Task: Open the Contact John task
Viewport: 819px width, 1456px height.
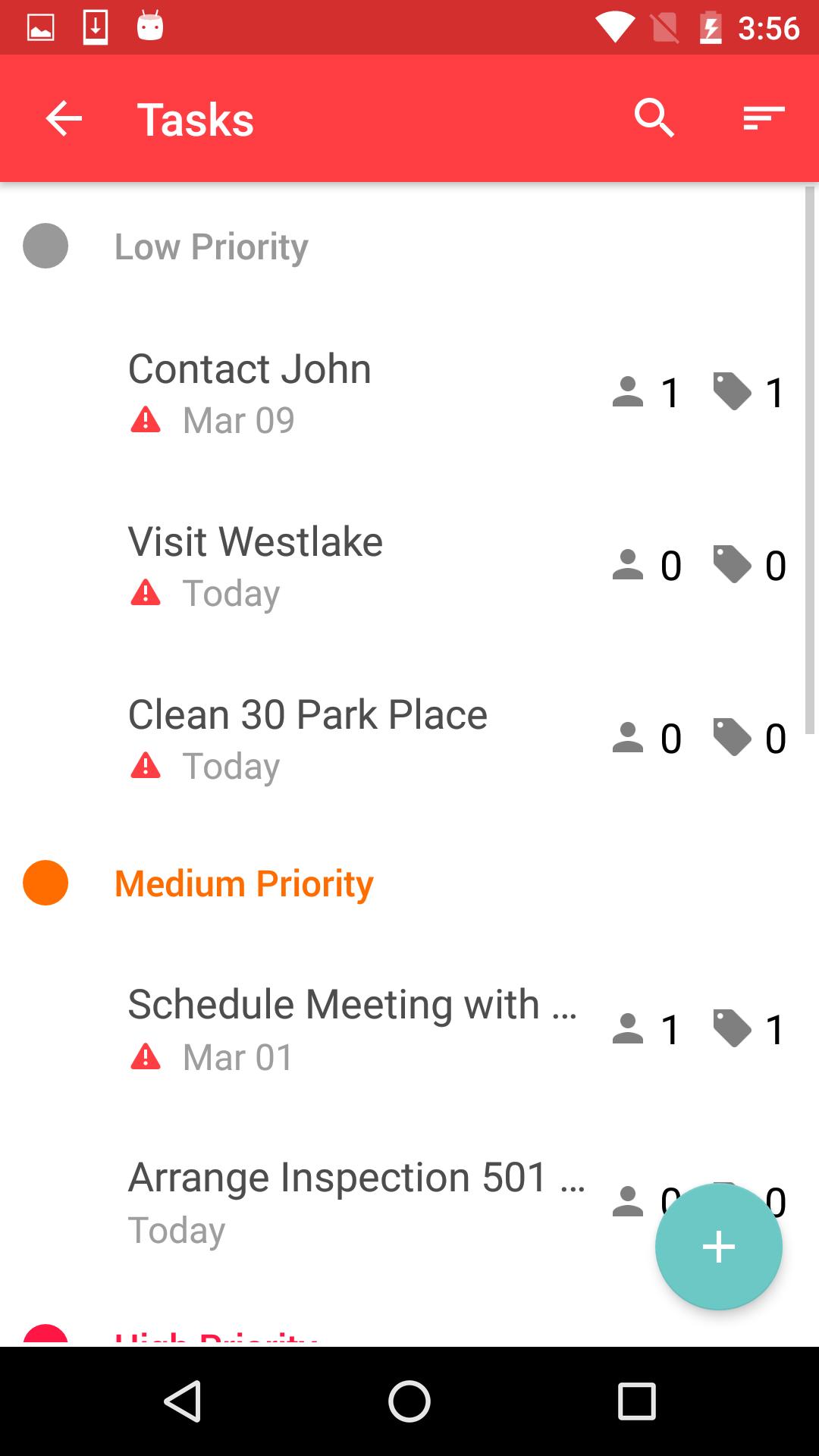Action: 409,393
